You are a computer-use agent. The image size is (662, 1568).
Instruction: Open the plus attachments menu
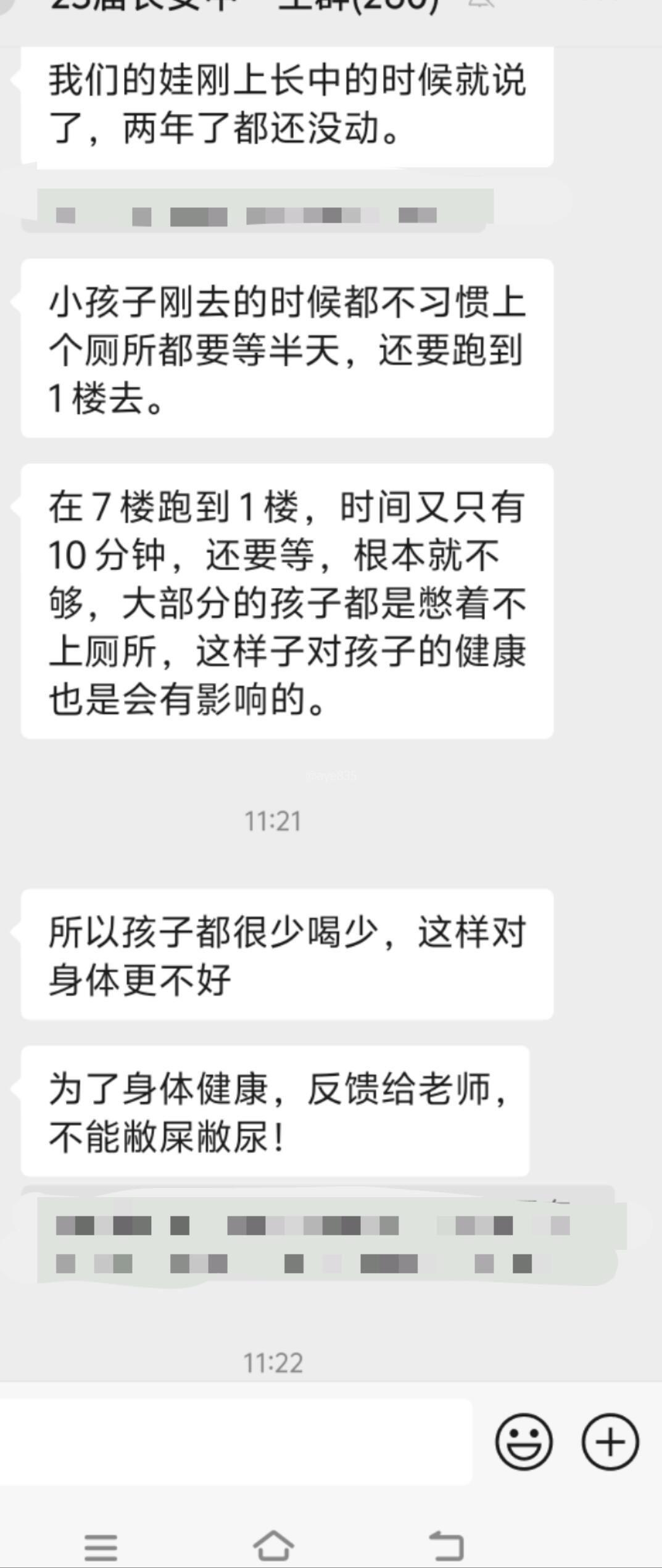[610, 1442]
